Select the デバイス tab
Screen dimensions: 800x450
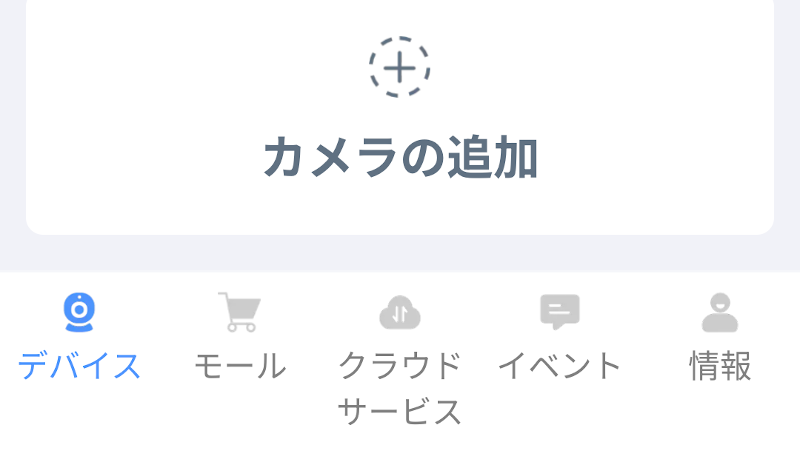coord(80,340)
